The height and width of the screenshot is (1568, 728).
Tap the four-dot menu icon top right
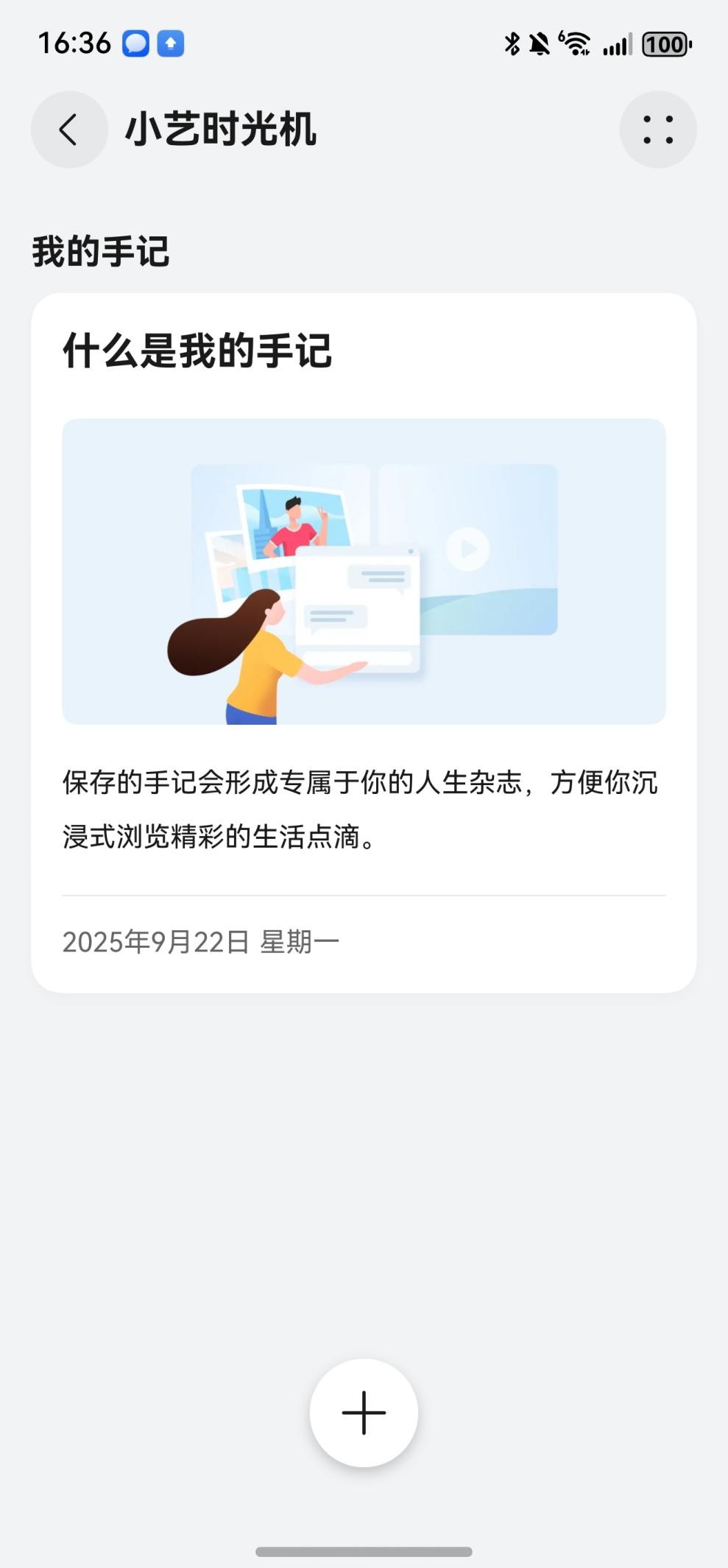coord(660,129)
